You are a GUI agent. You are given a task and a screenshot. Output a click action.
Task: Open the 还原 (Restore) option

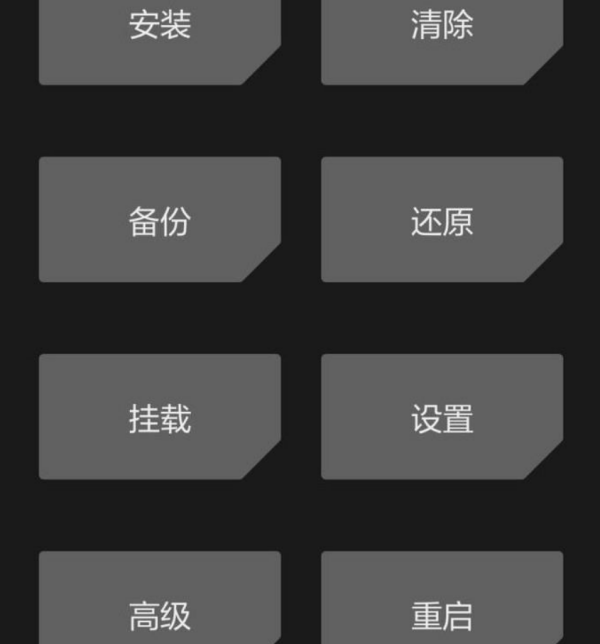tap(441, 220)
